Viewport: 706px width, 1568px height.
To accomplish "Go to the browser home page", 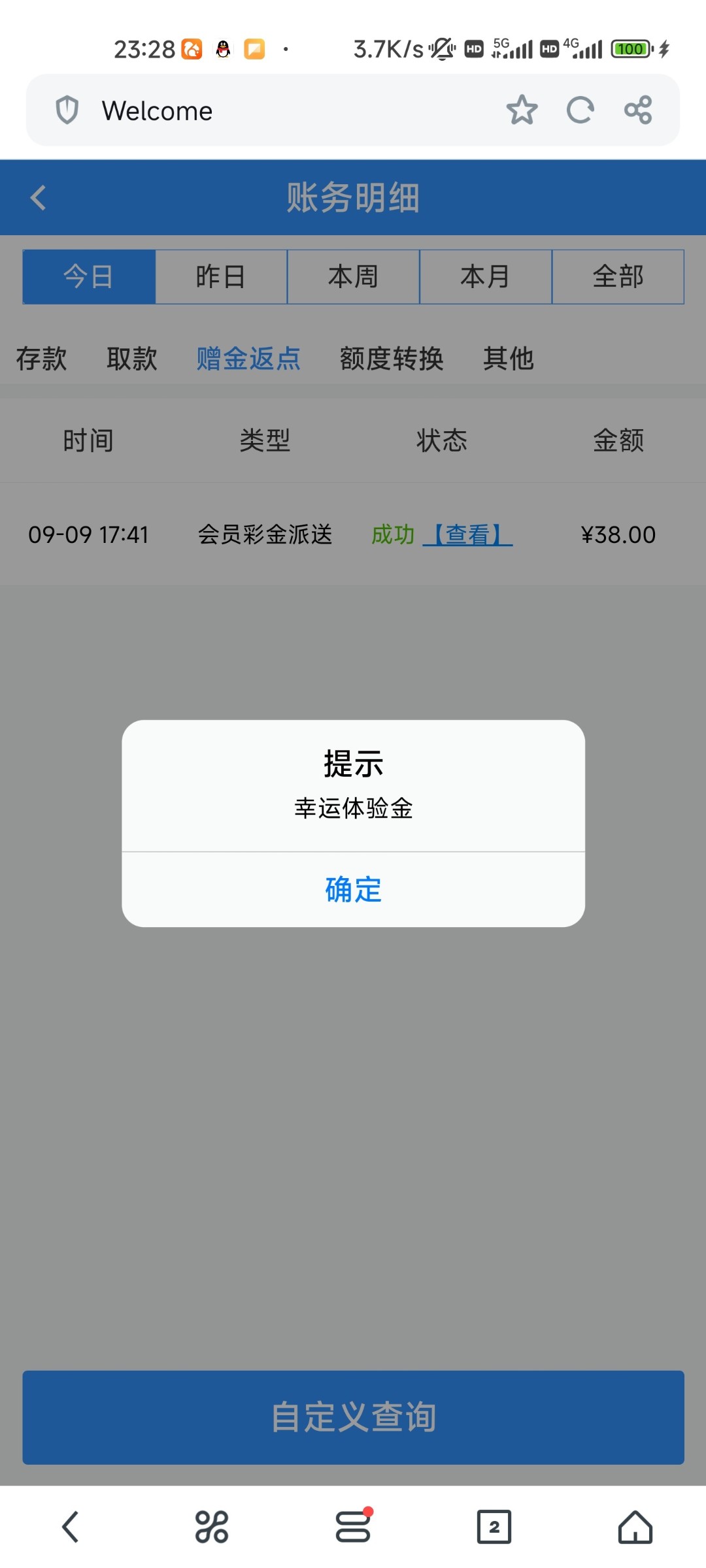I will 635,1527.
